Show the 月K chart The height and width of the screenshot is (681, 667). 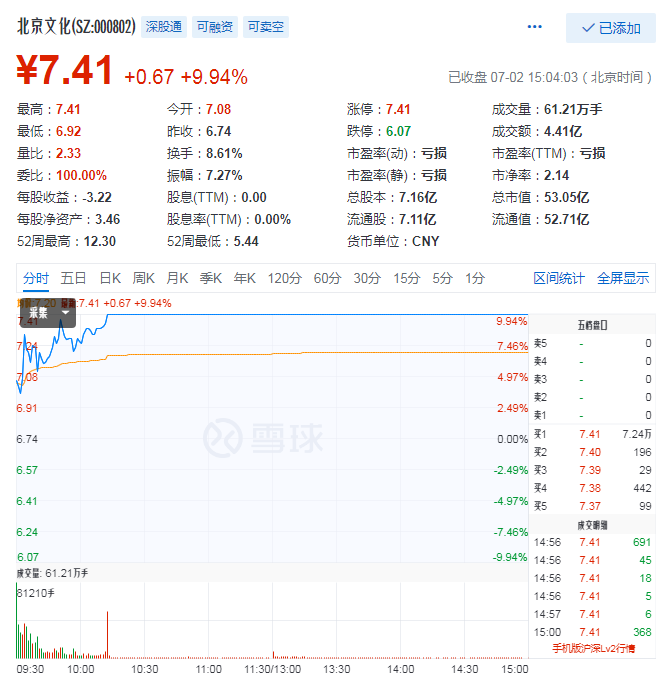[x=178, y=278]
